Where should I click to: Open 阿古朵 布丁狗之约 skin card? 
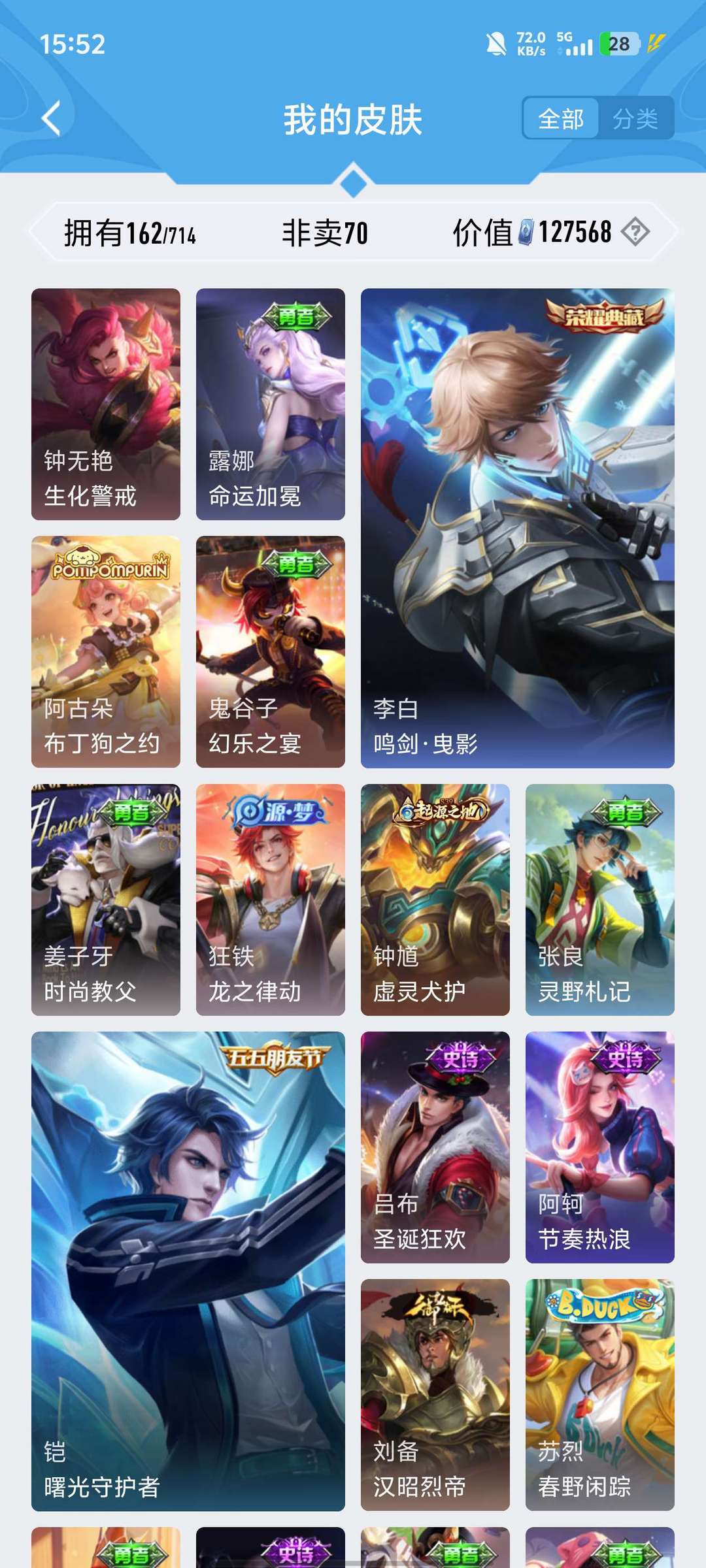click(x=106, y=652)
